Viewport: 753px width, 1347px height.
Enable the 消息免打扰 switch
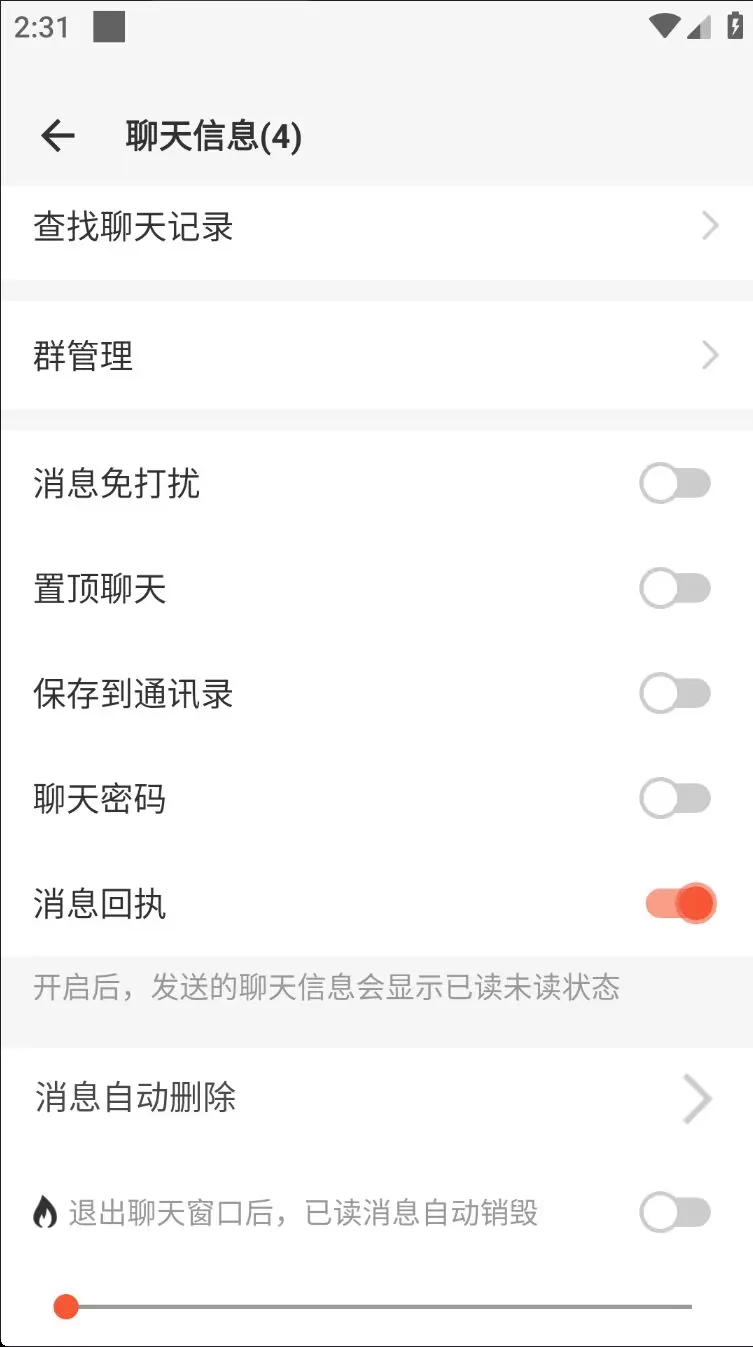pos(675,485)
